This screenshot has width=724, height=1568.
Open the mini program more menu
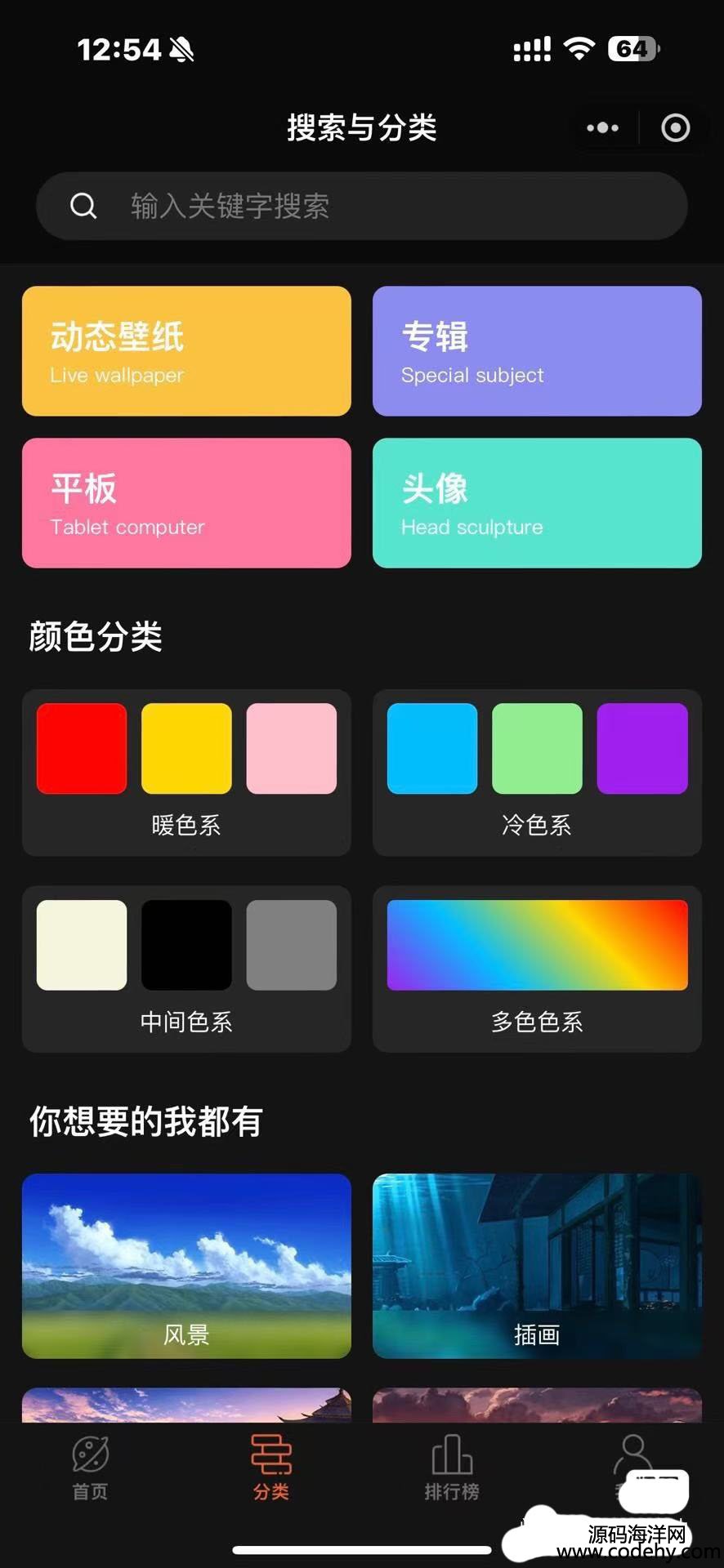coord(603,128)
